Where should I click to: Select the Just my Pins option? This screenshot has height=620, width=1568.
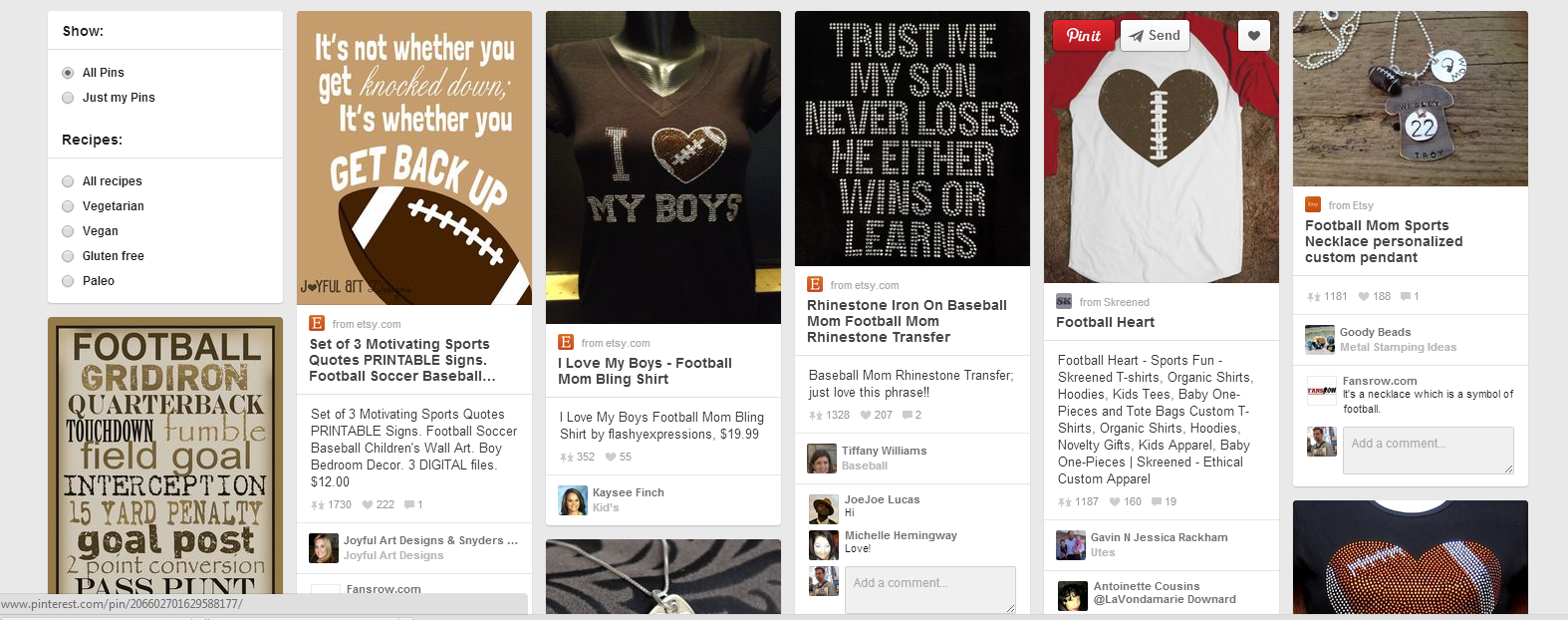(x=68, y=98)
